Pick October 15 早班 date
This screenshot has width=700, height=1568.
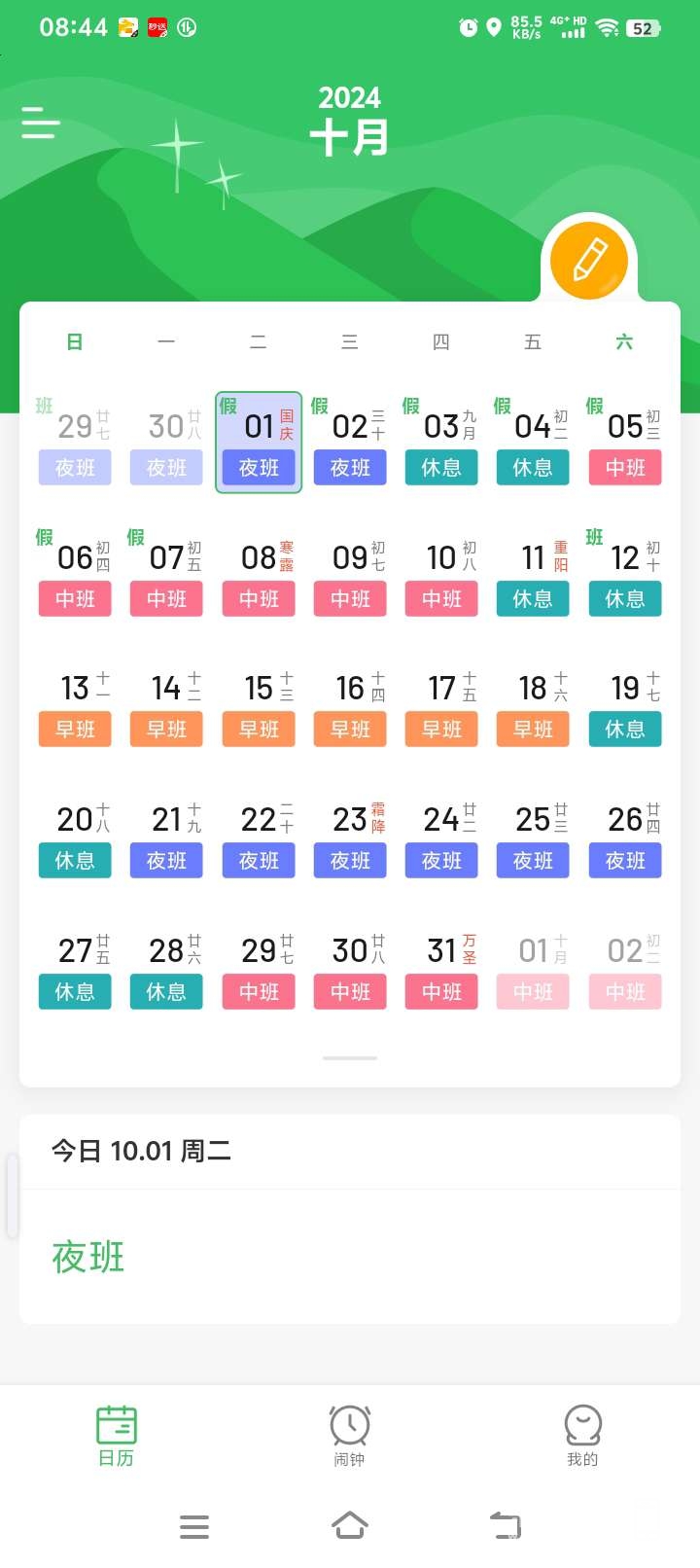[x=259, y=706]
